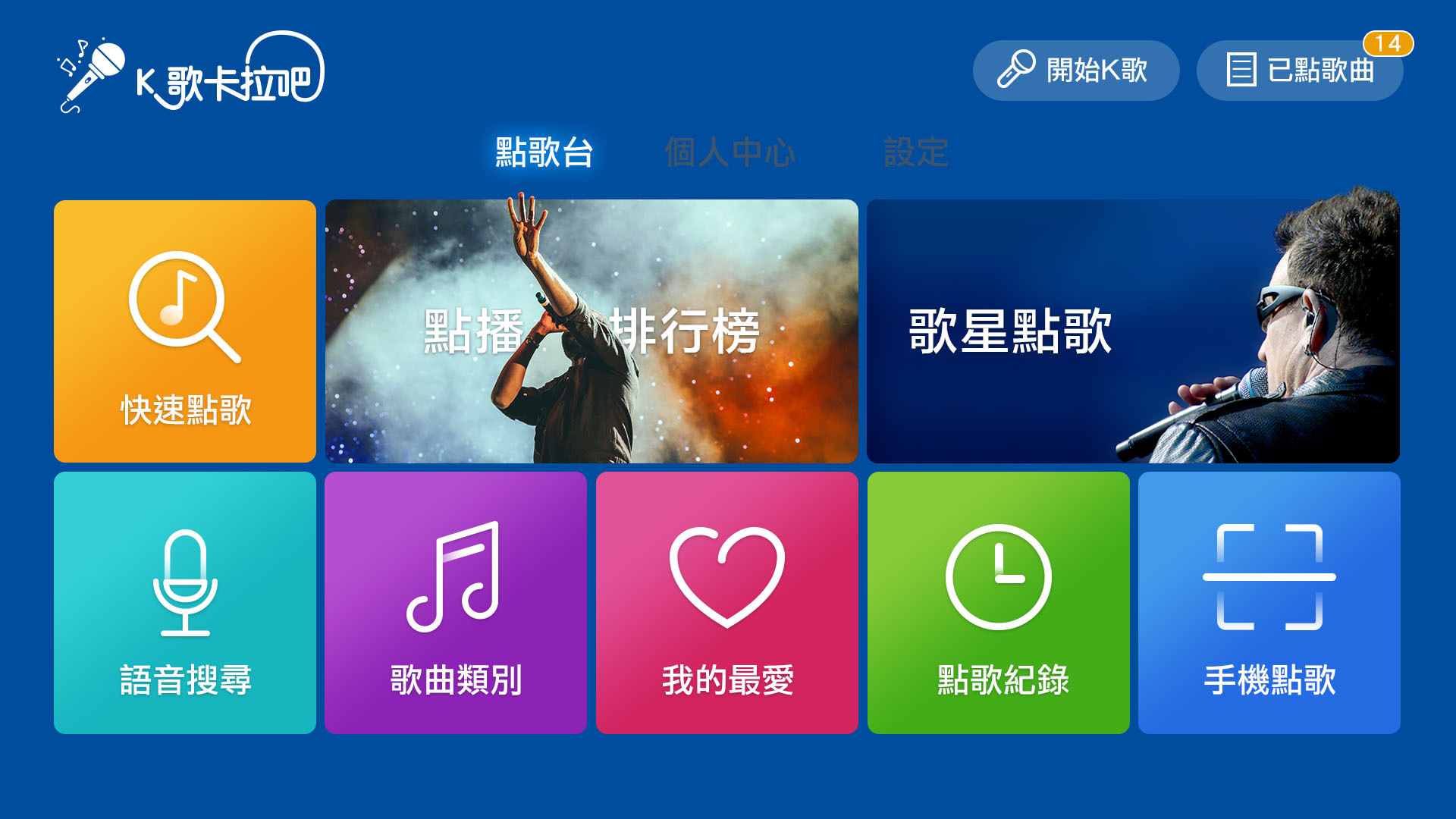This screenshot has height=819, width=1456.
Task: Switch to the 設定 tab
Action: point(915,152)
